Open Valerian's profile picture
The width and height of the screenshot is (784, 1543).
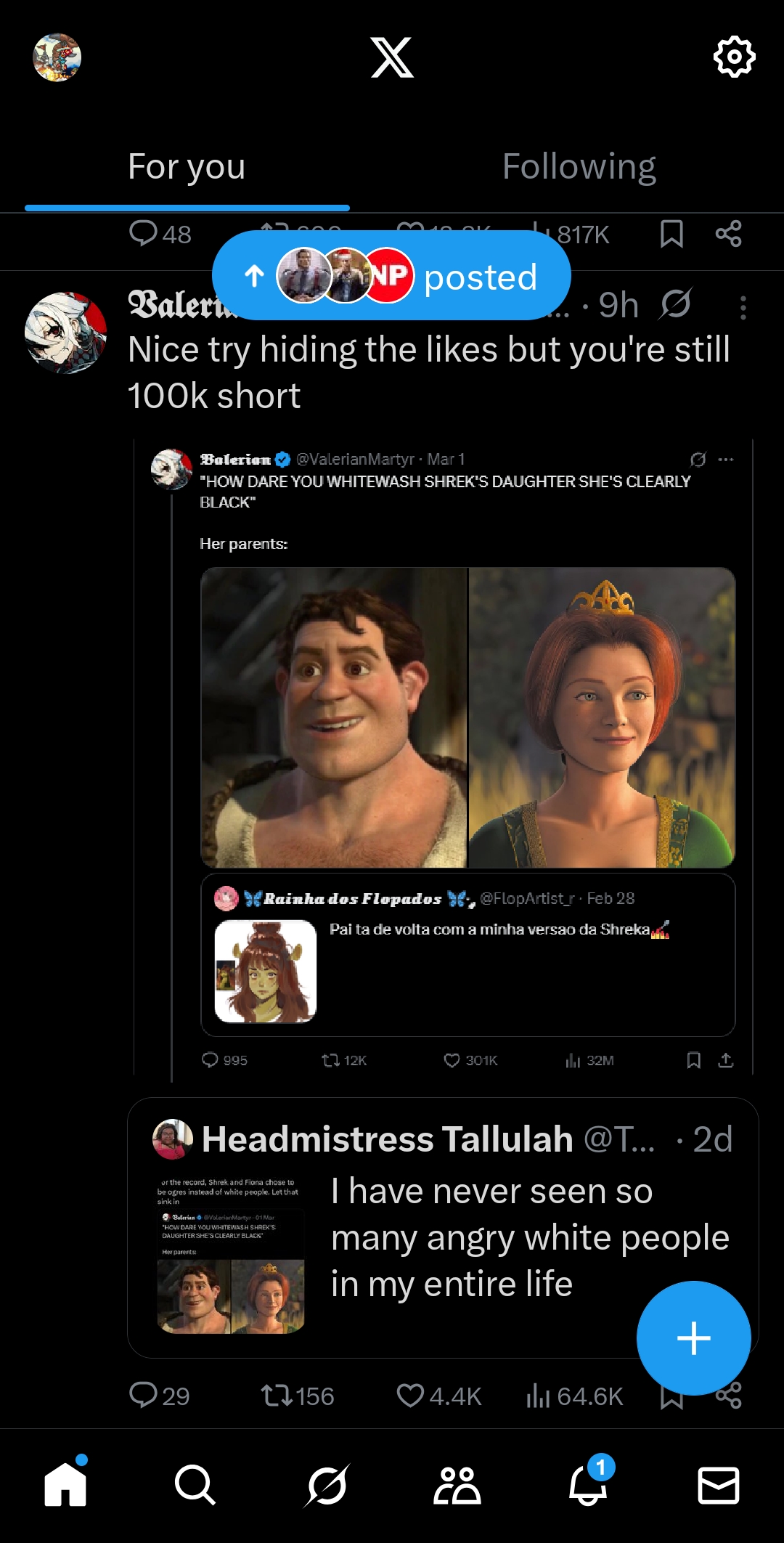[x=65, y=333]
